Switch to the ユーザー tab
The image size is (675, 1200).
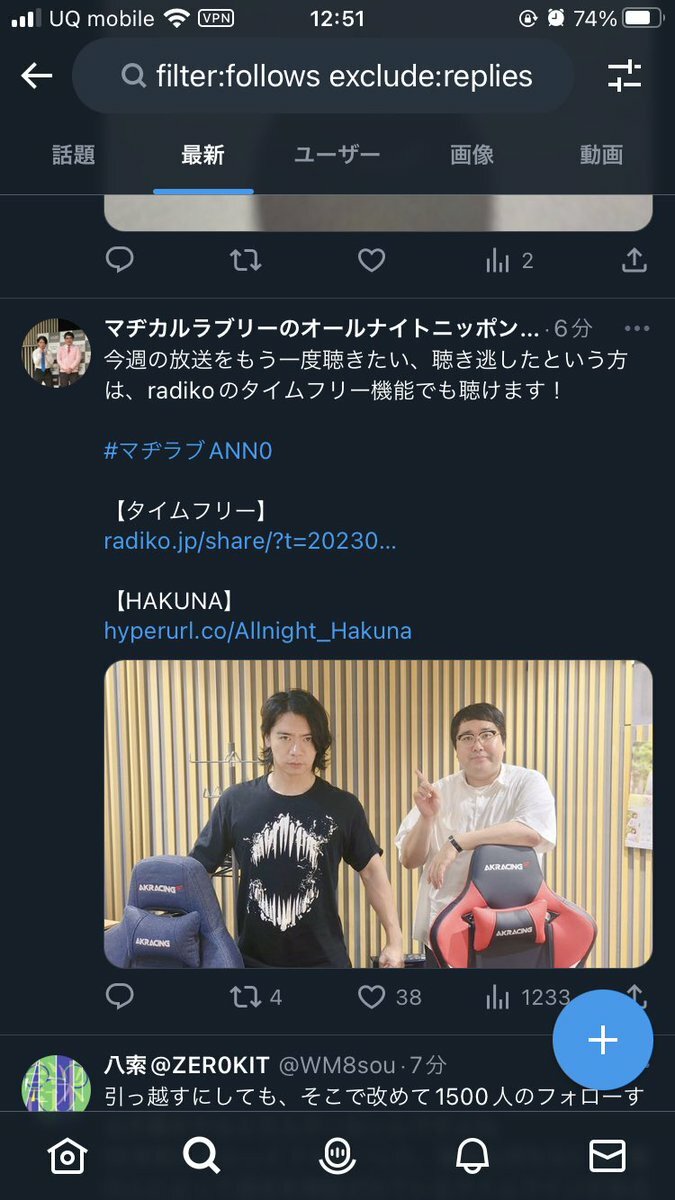click(x=337, y=155)
